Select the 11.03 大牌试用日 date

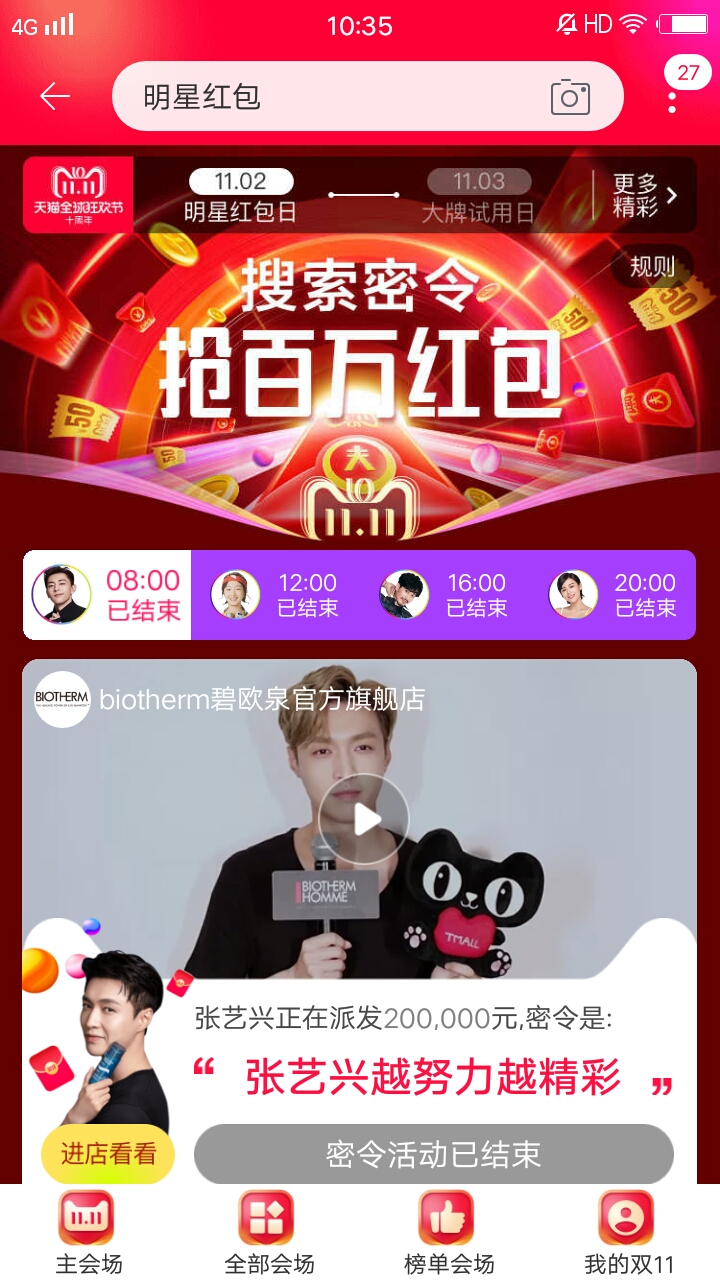coord(478,196)
